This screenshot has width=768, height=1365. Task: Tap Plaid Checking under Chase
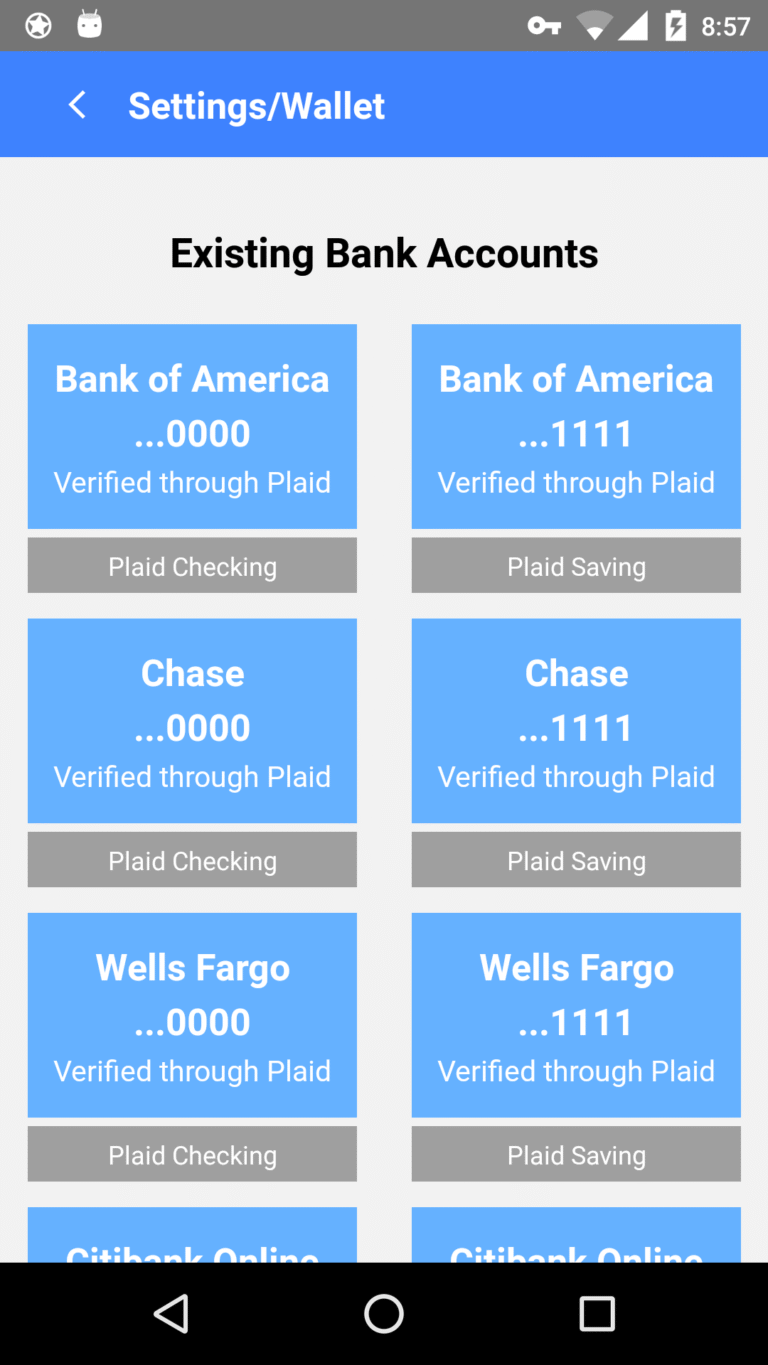click(x=192, y=860)
